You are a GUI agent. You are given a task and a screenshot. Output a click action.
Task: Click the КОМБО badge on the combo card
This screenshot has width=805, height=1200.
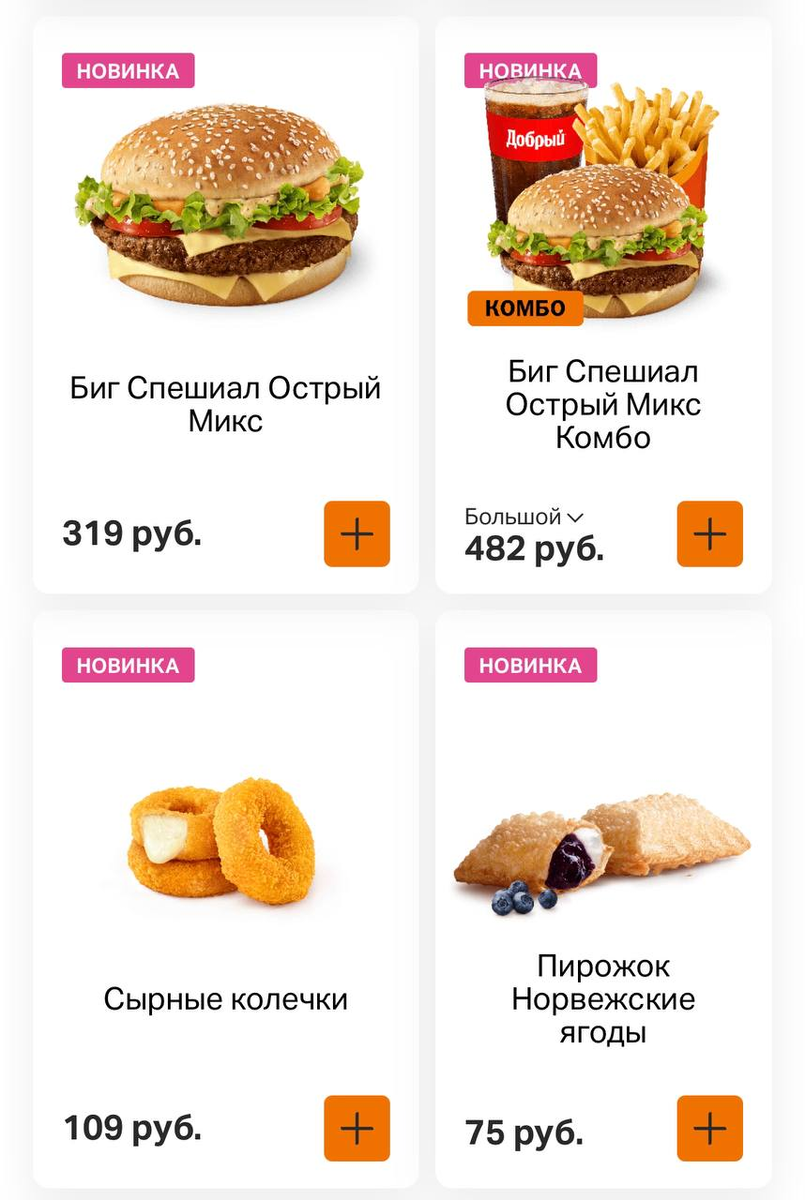click(x=525, y=310)
